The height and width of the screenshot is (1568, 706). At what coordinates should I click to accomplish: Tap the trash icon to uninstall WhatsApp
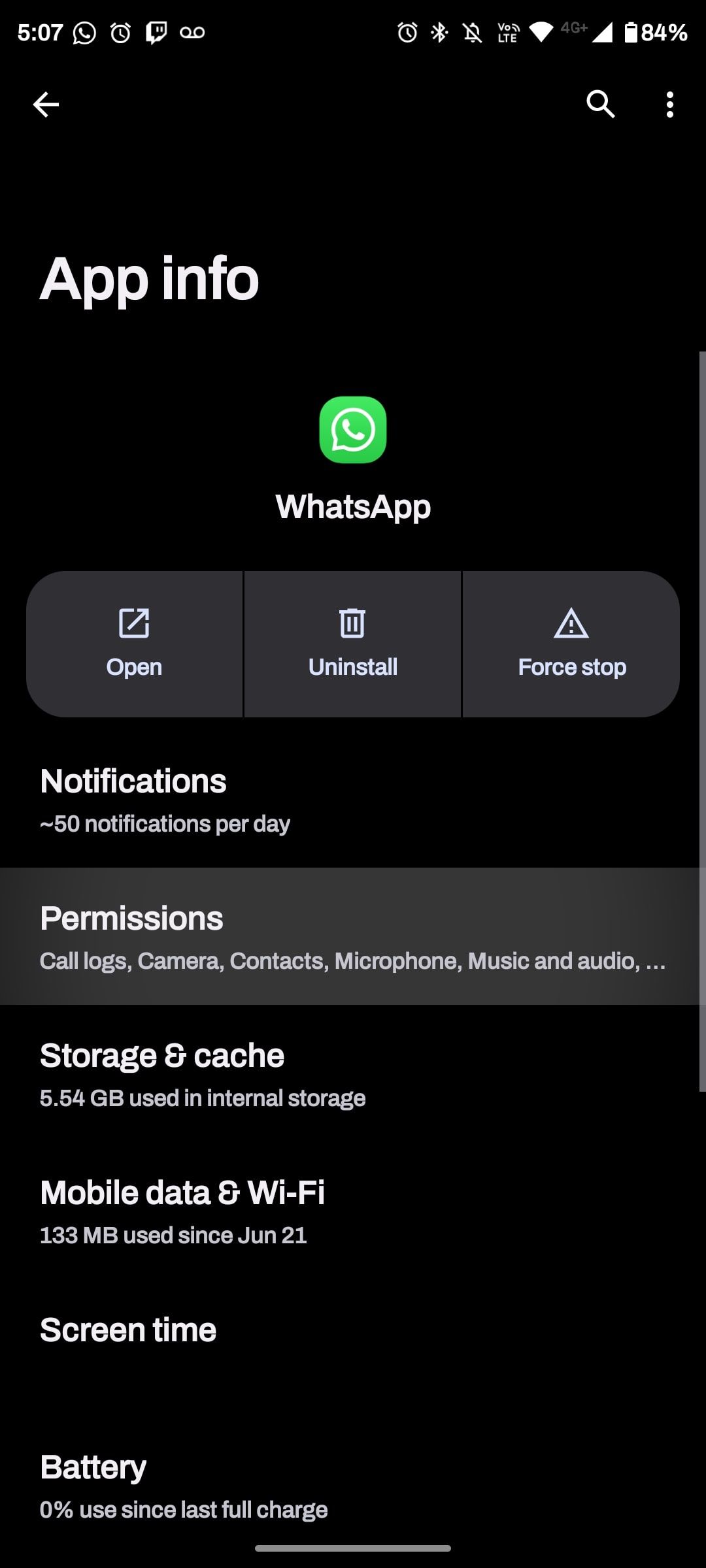click(352, 624)
